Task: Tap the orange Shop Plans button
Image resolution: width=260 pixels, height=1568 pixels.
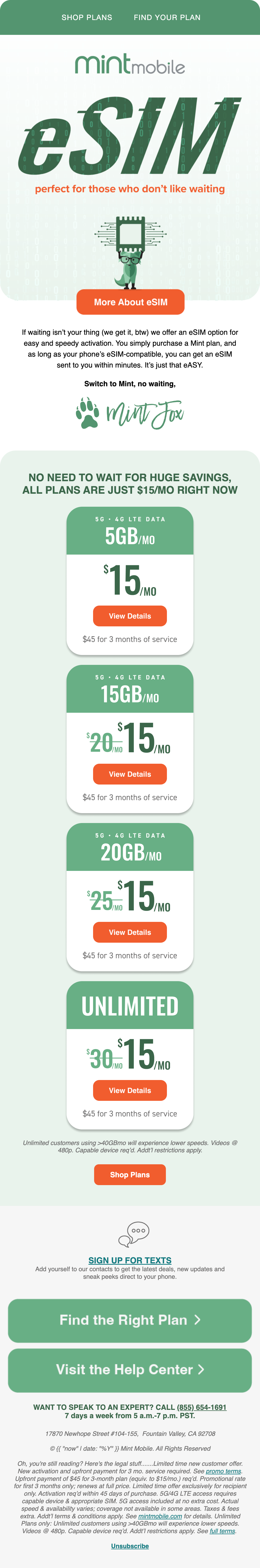Action: (130, 1175)
